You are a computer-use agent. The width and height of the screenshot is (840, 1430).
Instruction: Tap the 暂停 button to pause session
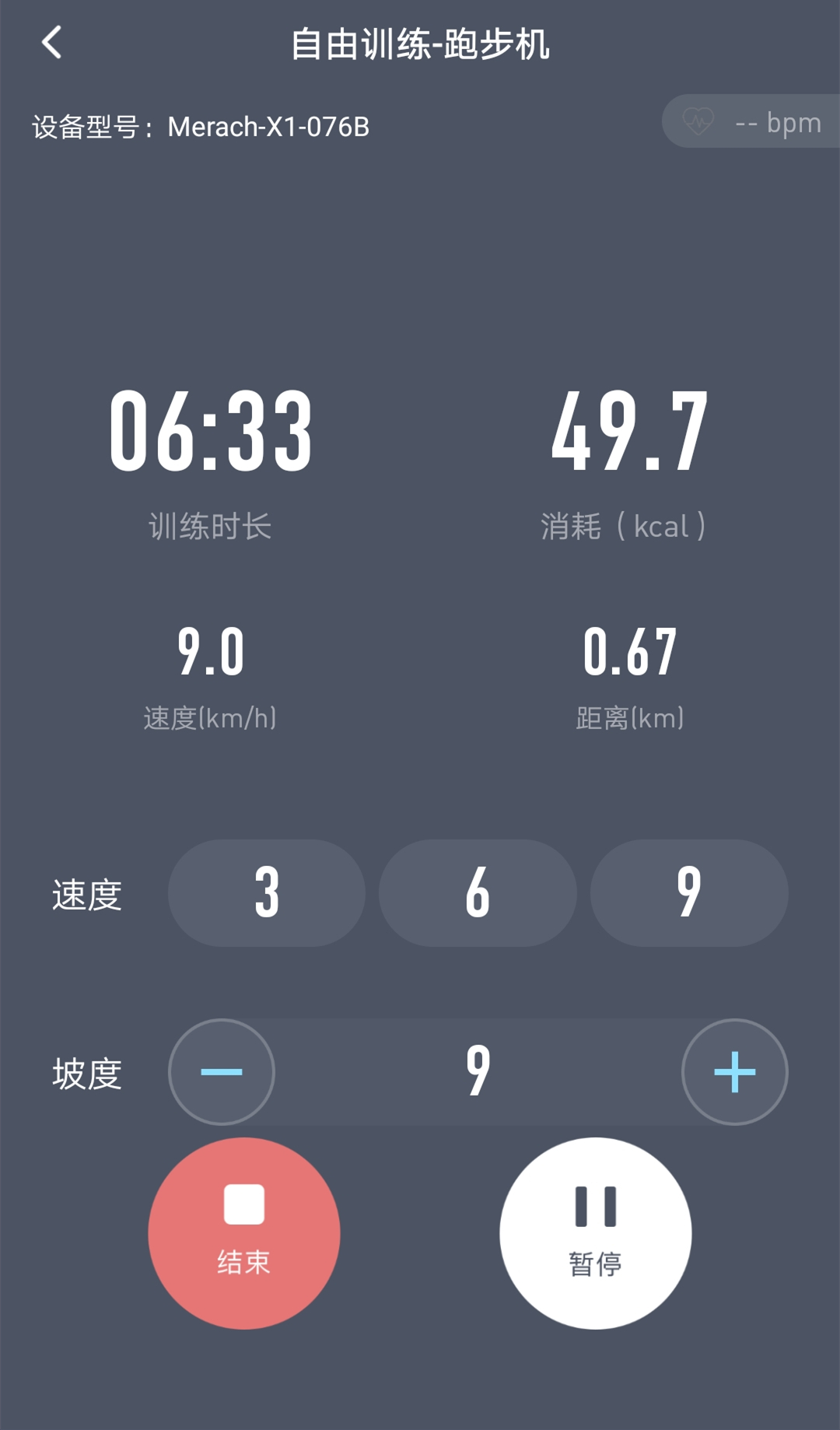596,1233
